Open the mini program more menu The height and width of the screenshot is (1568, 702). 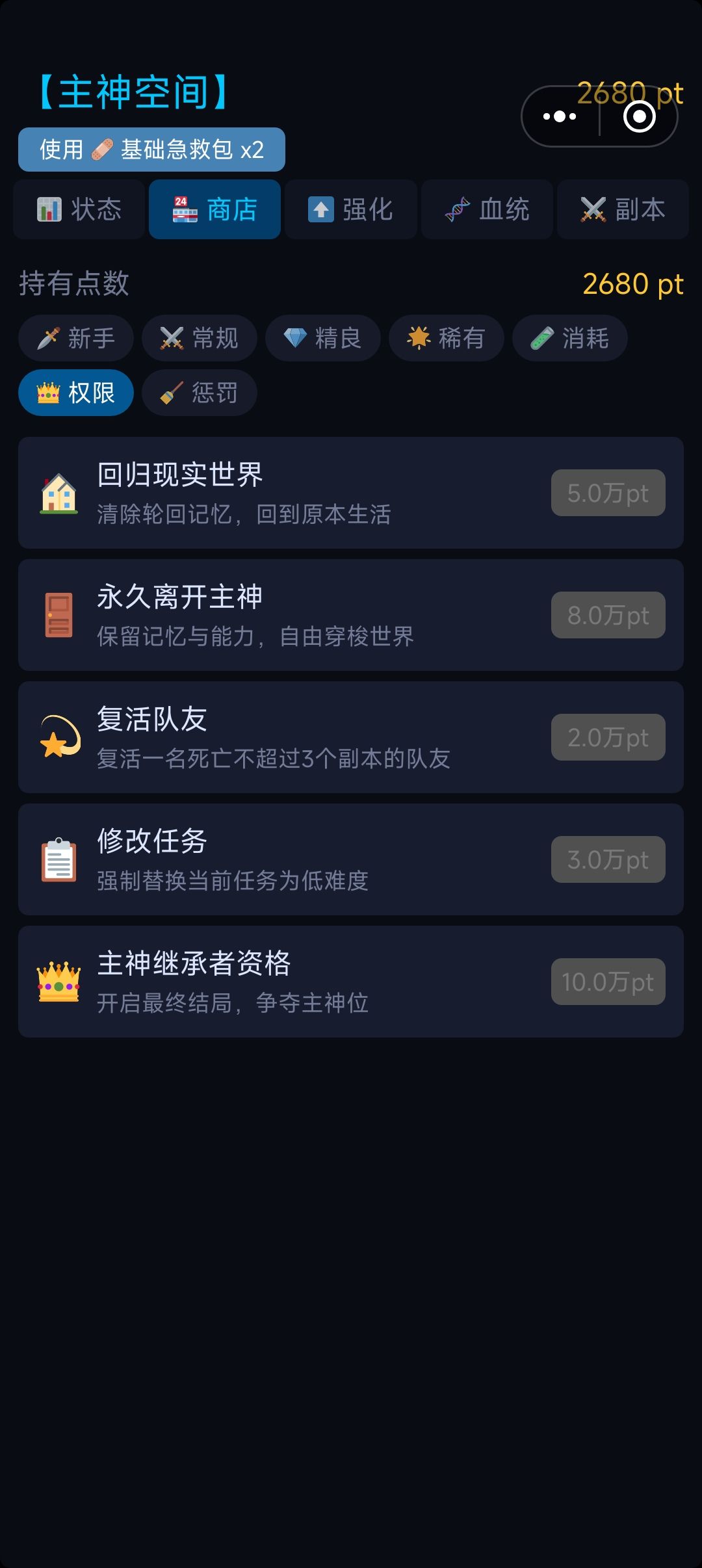(x=560, y=116)
